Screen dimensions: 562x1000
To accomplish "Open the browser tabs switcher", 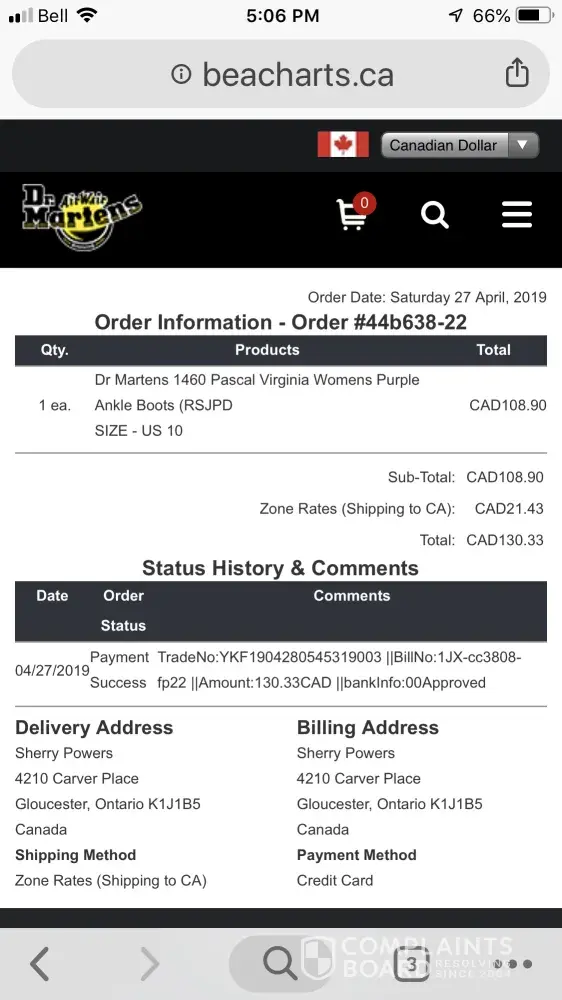I will [411, 964].
